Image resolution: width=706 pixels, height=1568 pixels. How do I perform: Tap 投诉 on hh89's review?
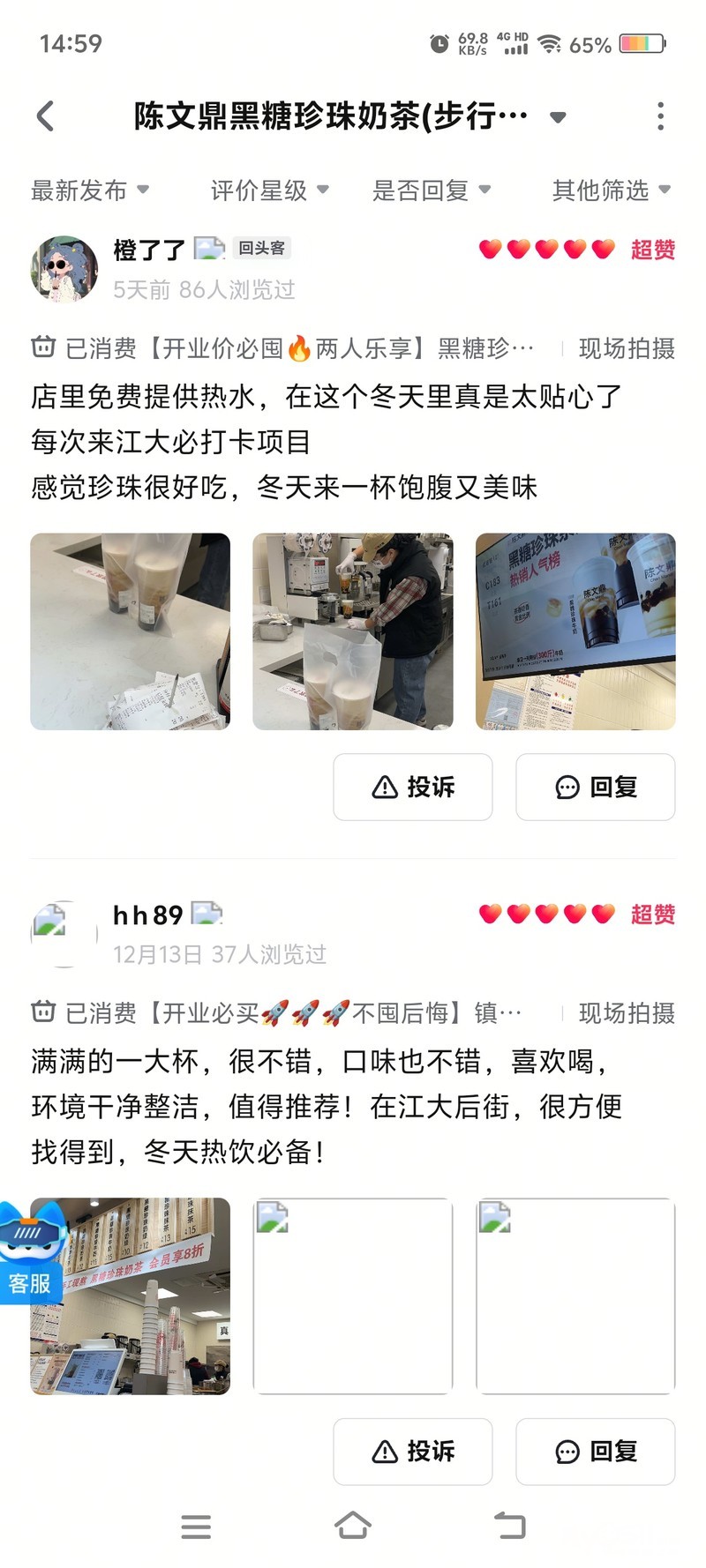pos(413,1452)
